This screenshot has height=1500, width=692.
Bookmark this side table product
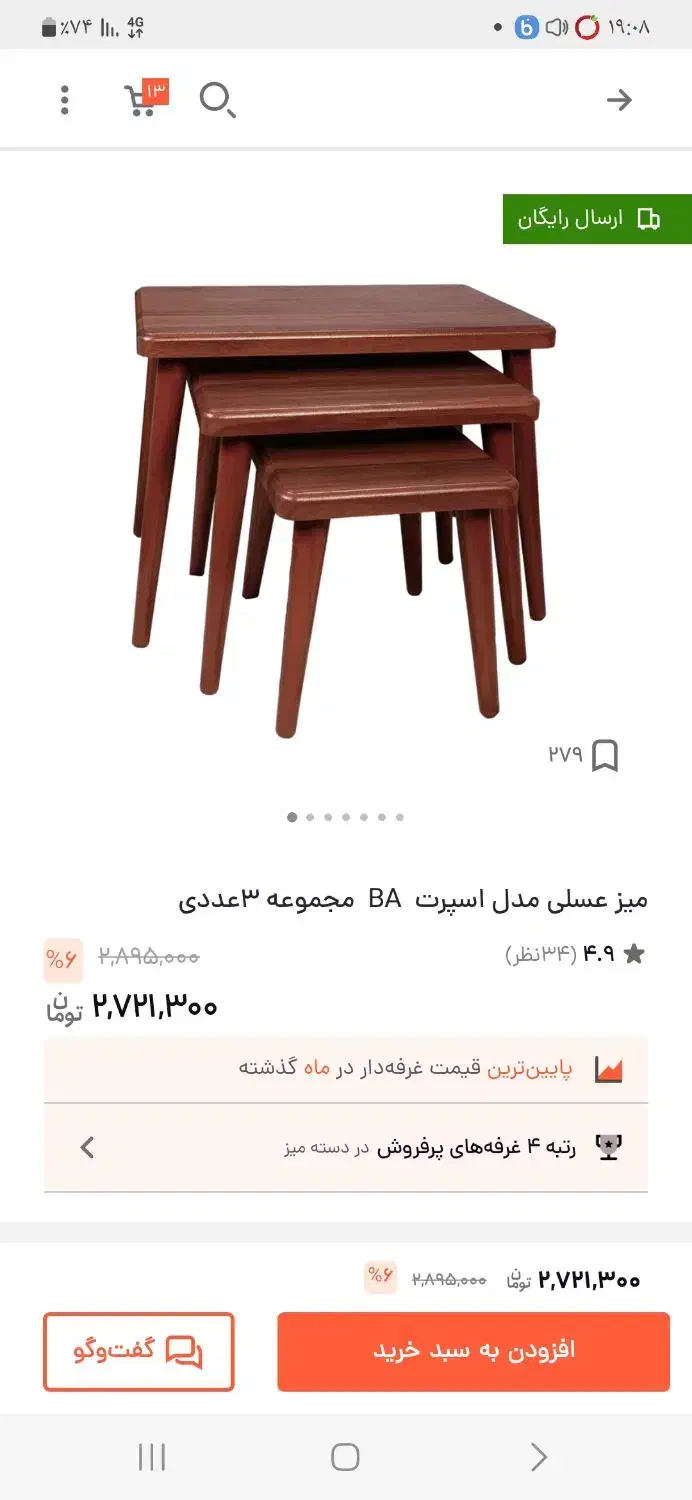click(x=604, y=756)
